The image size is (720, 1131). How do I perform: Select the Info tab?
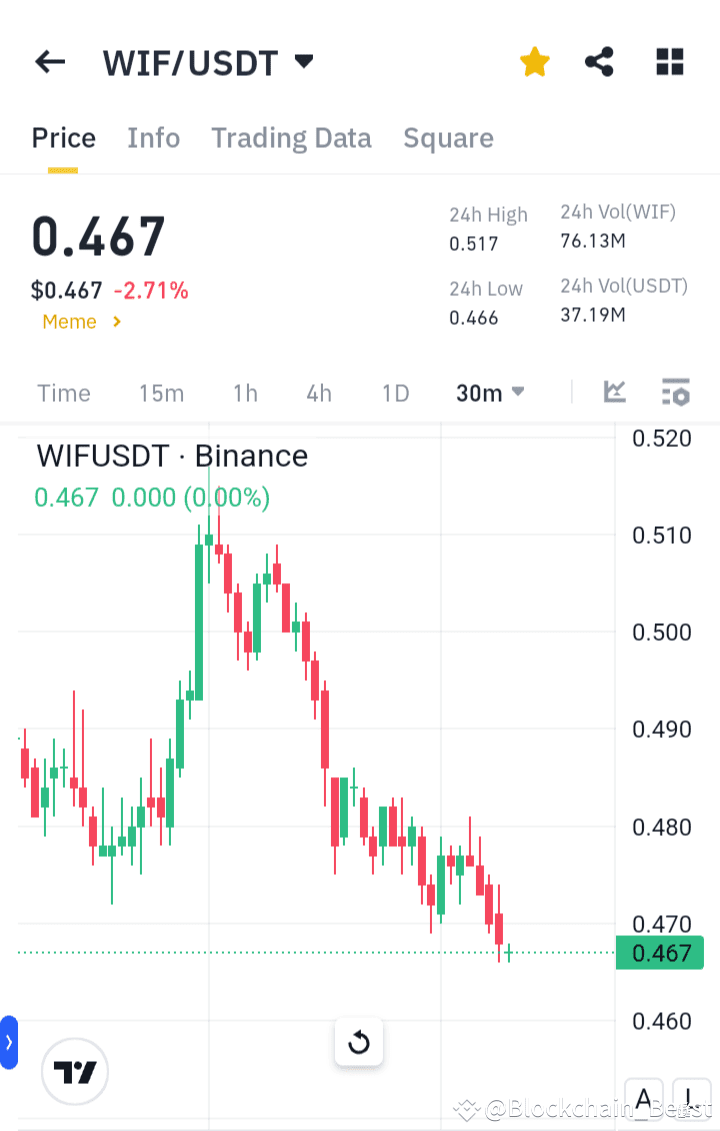point(153,137)
